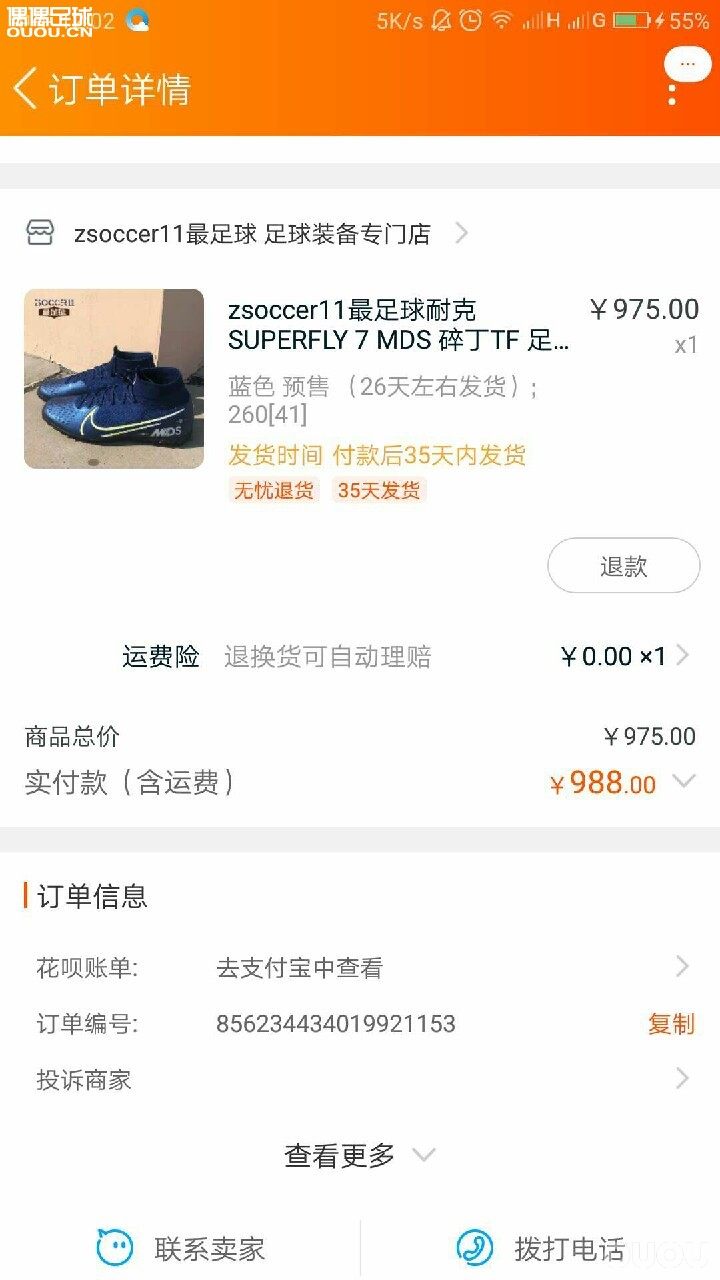Expand the 实付款 payment details chevron

pos(683,783)
